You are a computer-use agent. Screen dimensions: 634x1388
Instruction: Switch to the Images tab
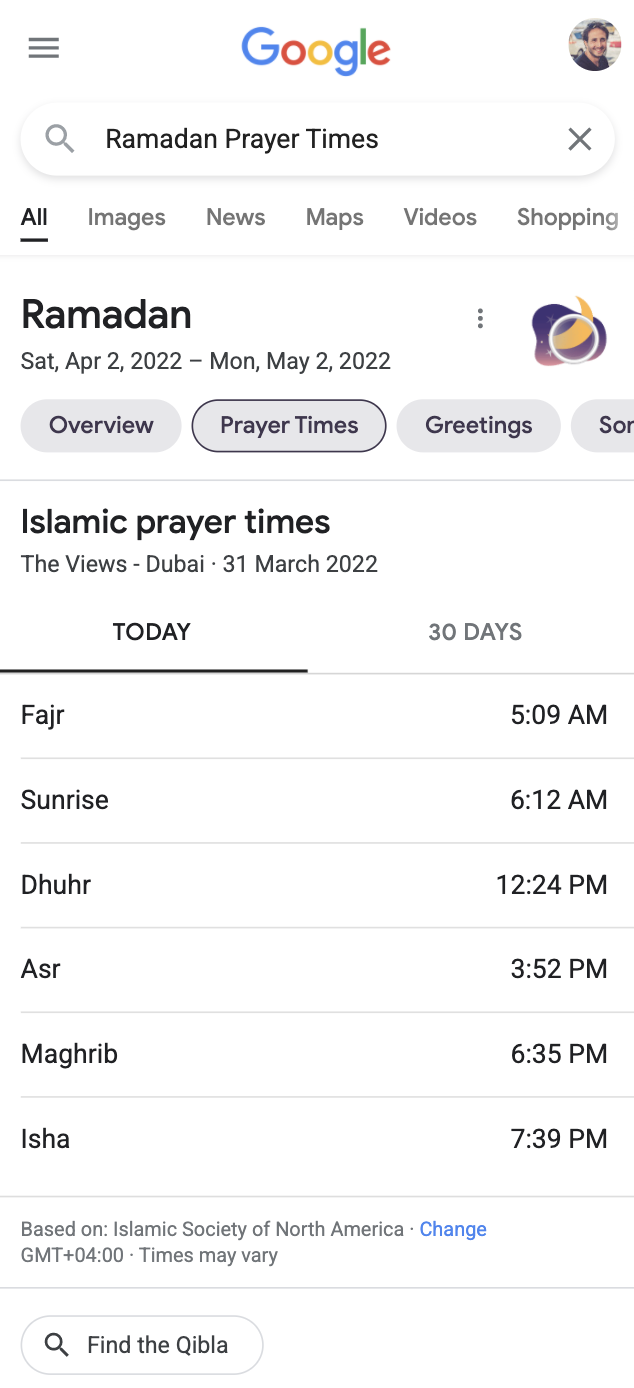[x=127, y=217]
